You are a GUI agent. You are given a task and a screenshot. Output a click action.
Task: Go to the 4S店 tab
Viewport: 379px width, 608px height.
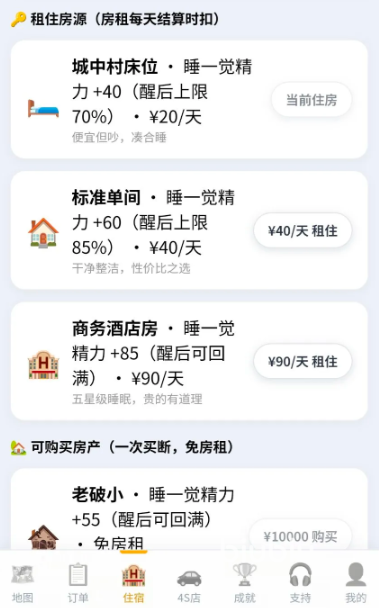[189, 582]
